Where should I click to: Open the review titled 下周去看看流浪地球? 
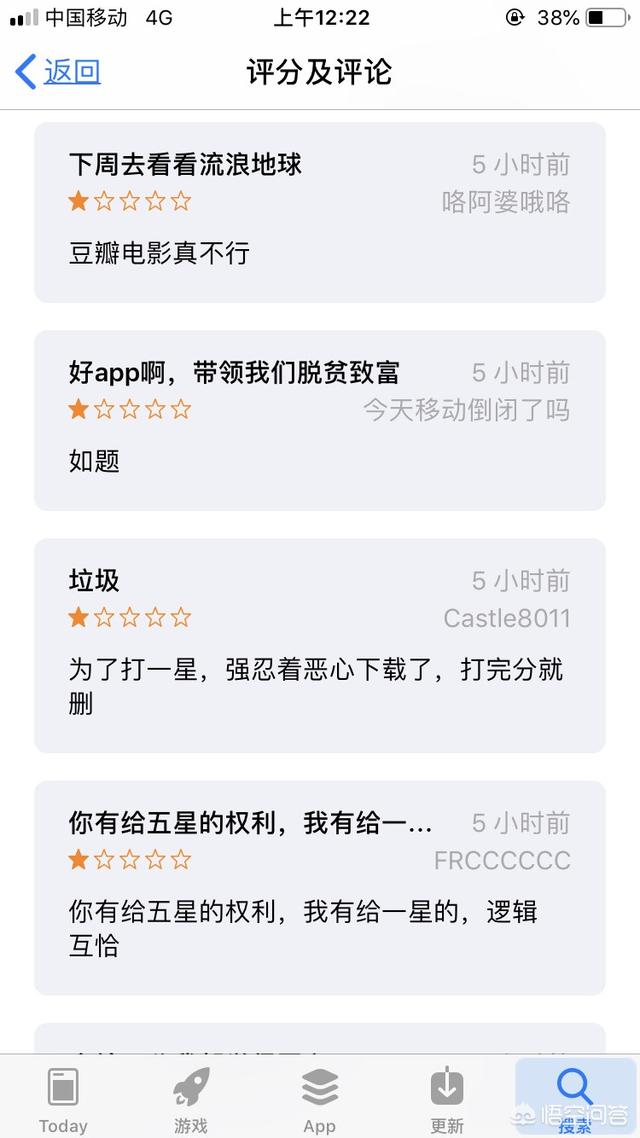(320, 212)
